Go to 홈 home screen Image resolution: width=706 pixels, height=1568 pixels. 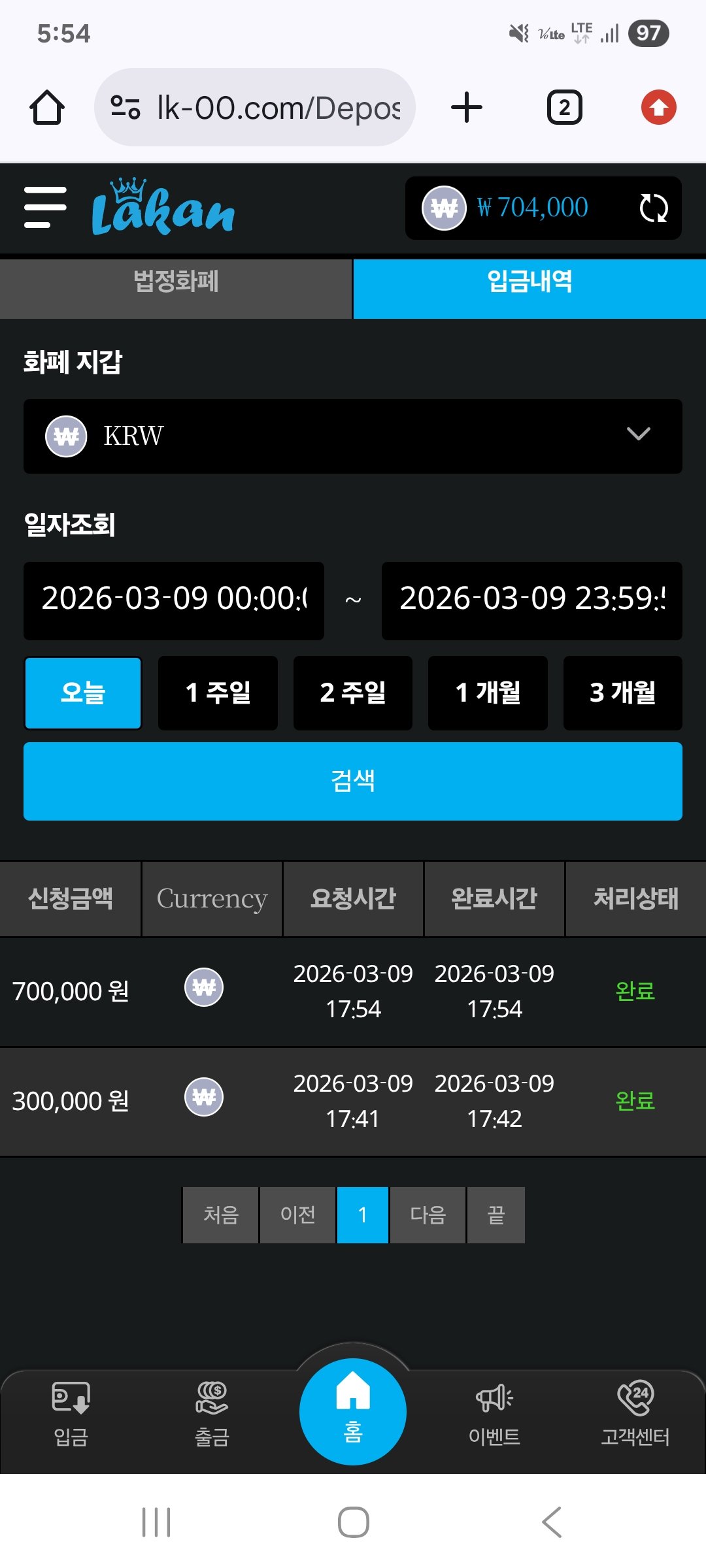pos(353,1411)
